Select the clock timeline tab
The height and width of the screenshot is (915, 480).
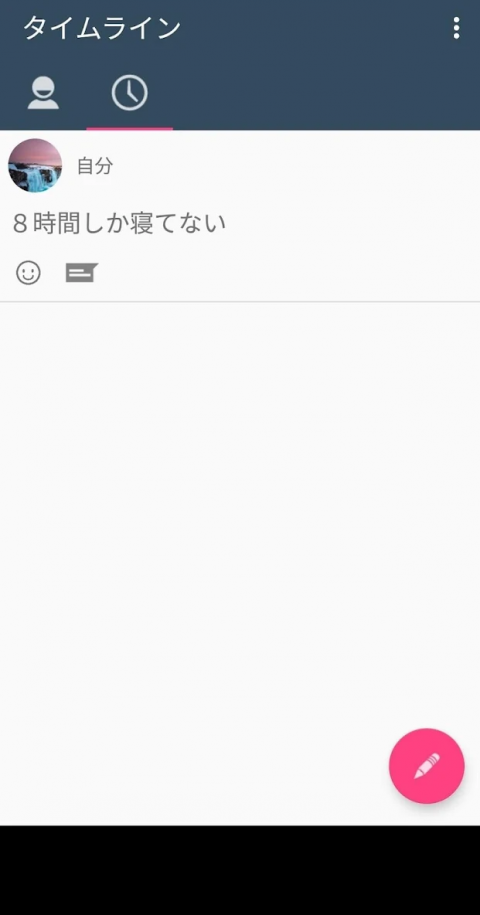click(x=129, y=93)
